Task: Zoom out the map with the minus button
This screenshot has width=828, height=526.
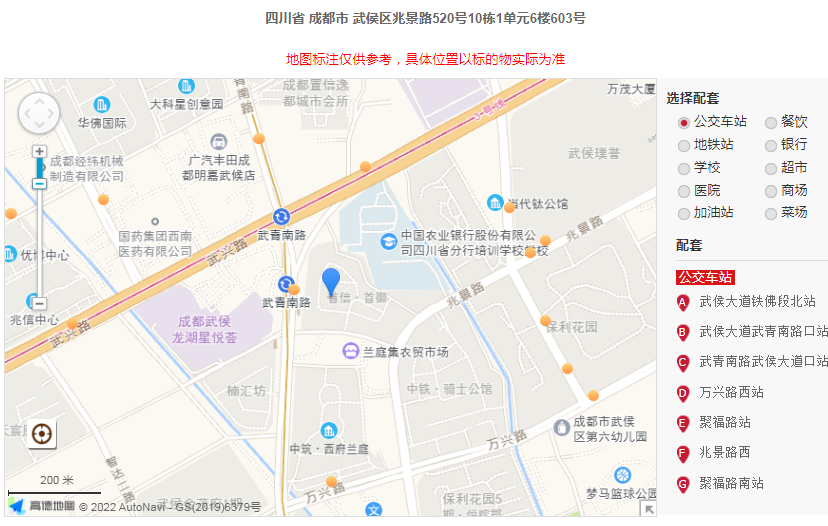Action: coord(39,302)
